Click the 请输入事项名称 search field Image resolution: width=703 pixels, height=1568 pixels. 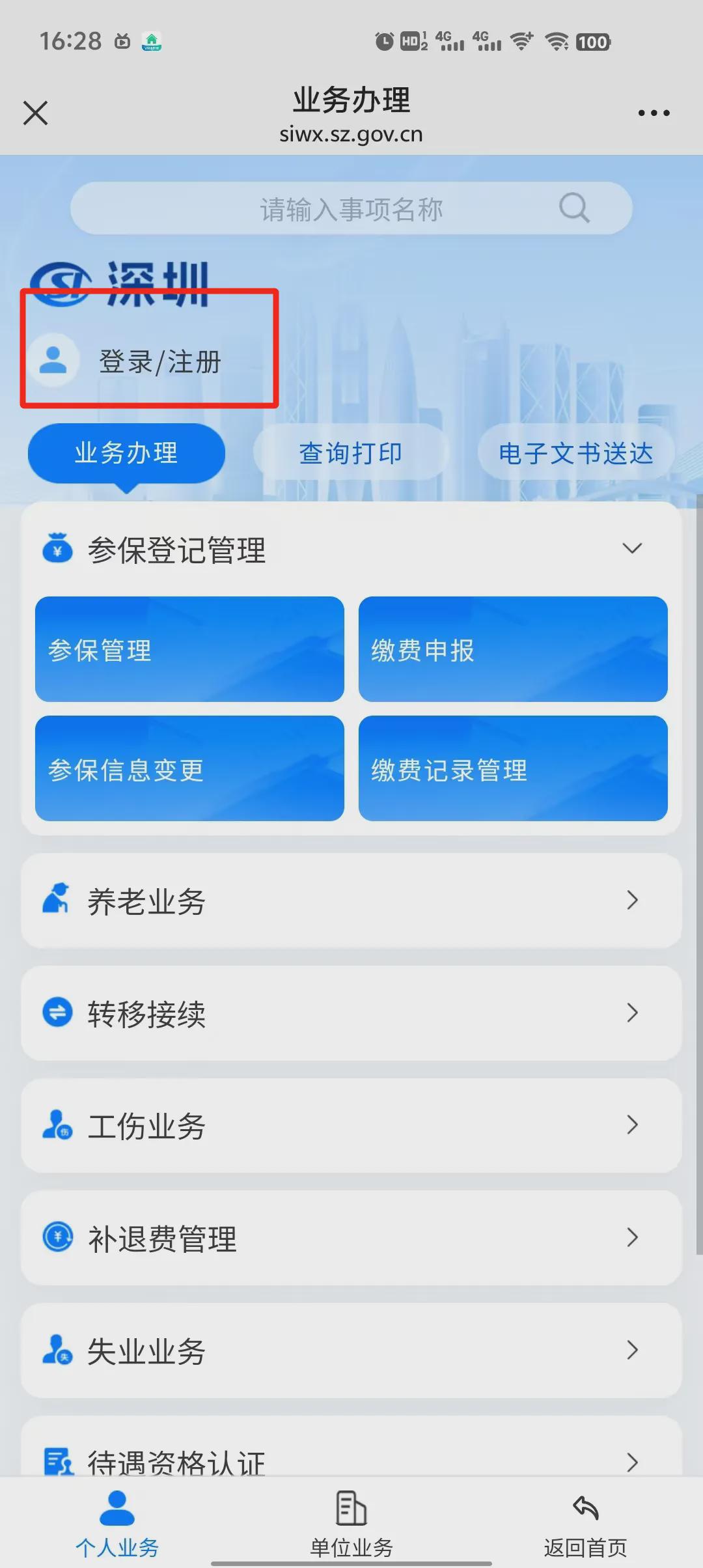tap(351, 208)
